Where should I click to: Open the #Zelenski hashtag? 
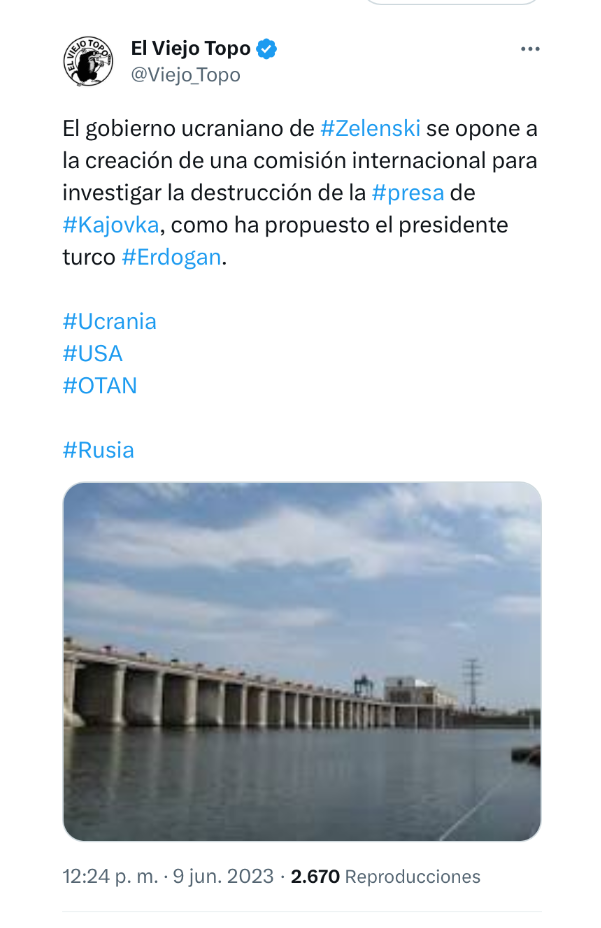coord(370,129)
